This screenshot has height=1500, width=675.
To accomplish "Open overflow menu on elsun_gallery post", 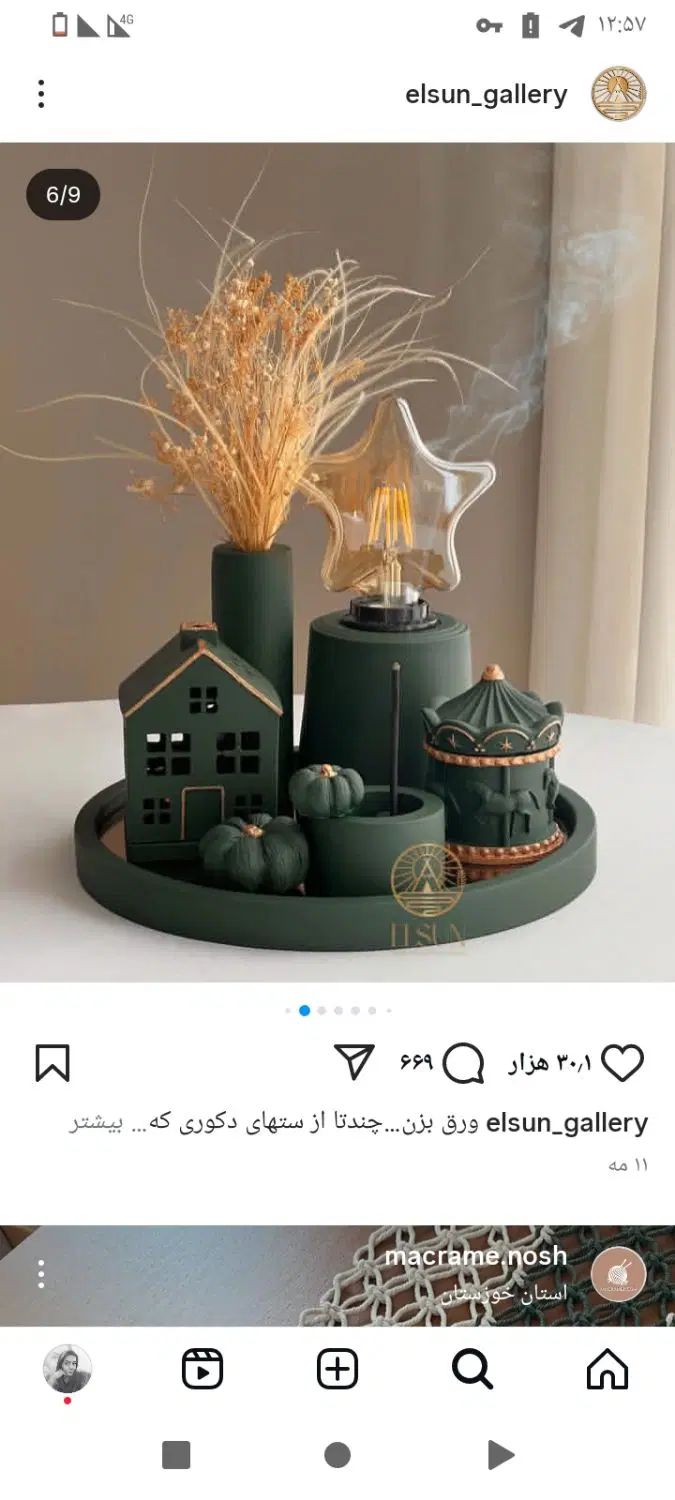I will [41, 94].
